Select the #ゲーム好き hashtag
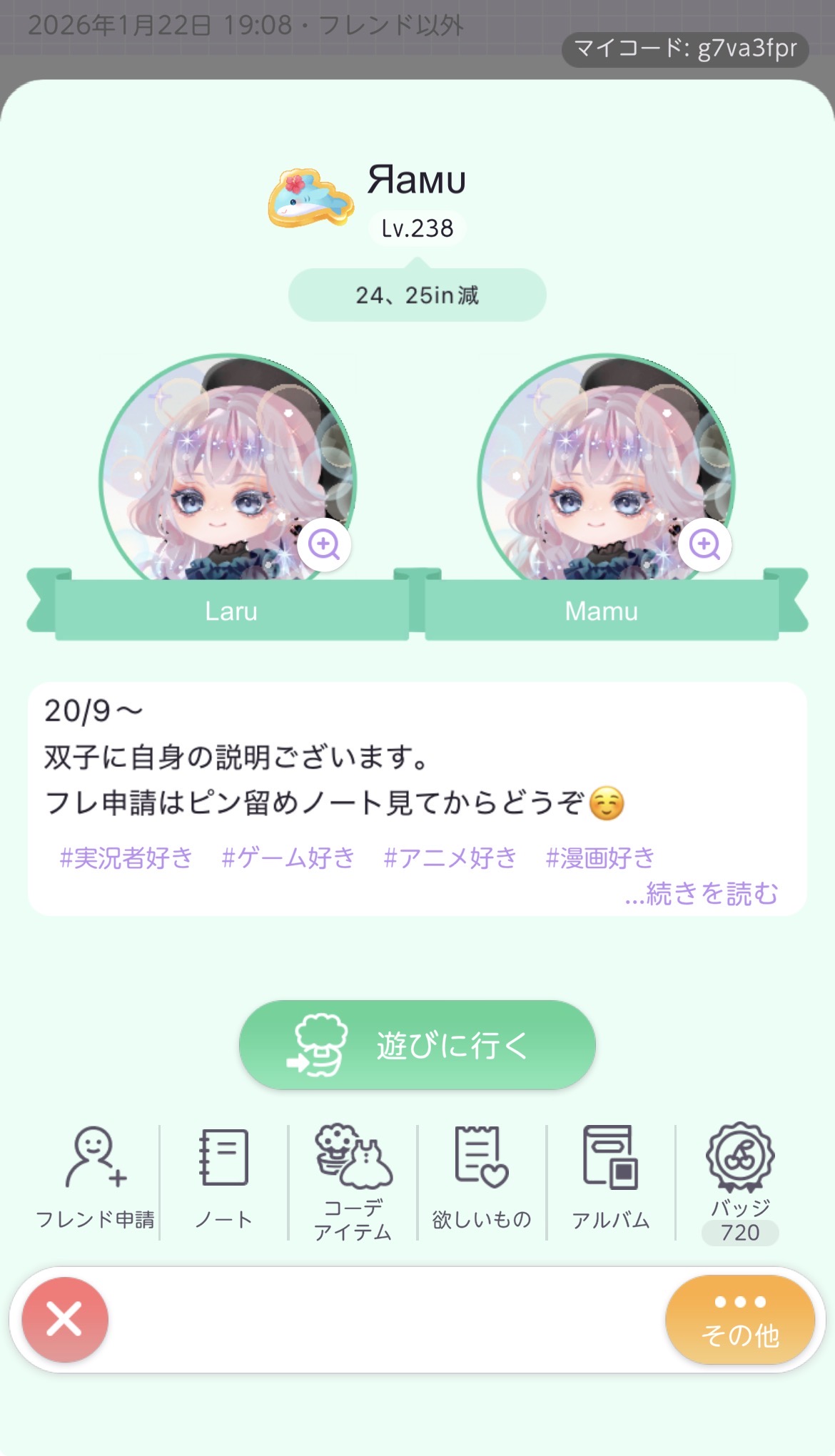 coord(288,857)
